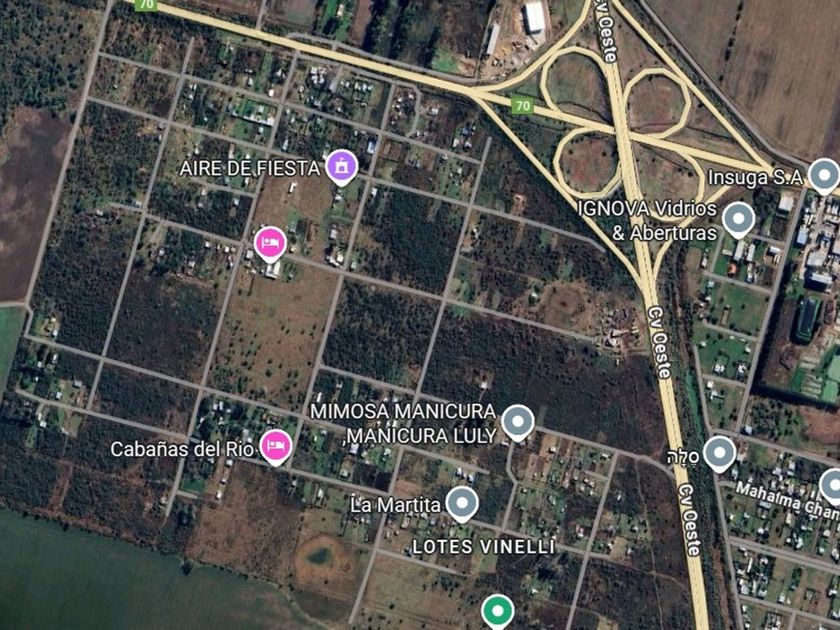Image resolution: width=840 pixels, height=630 pixels.
Task: Open the AIRE DE FIESTA map pin
Action: (342, 167)
